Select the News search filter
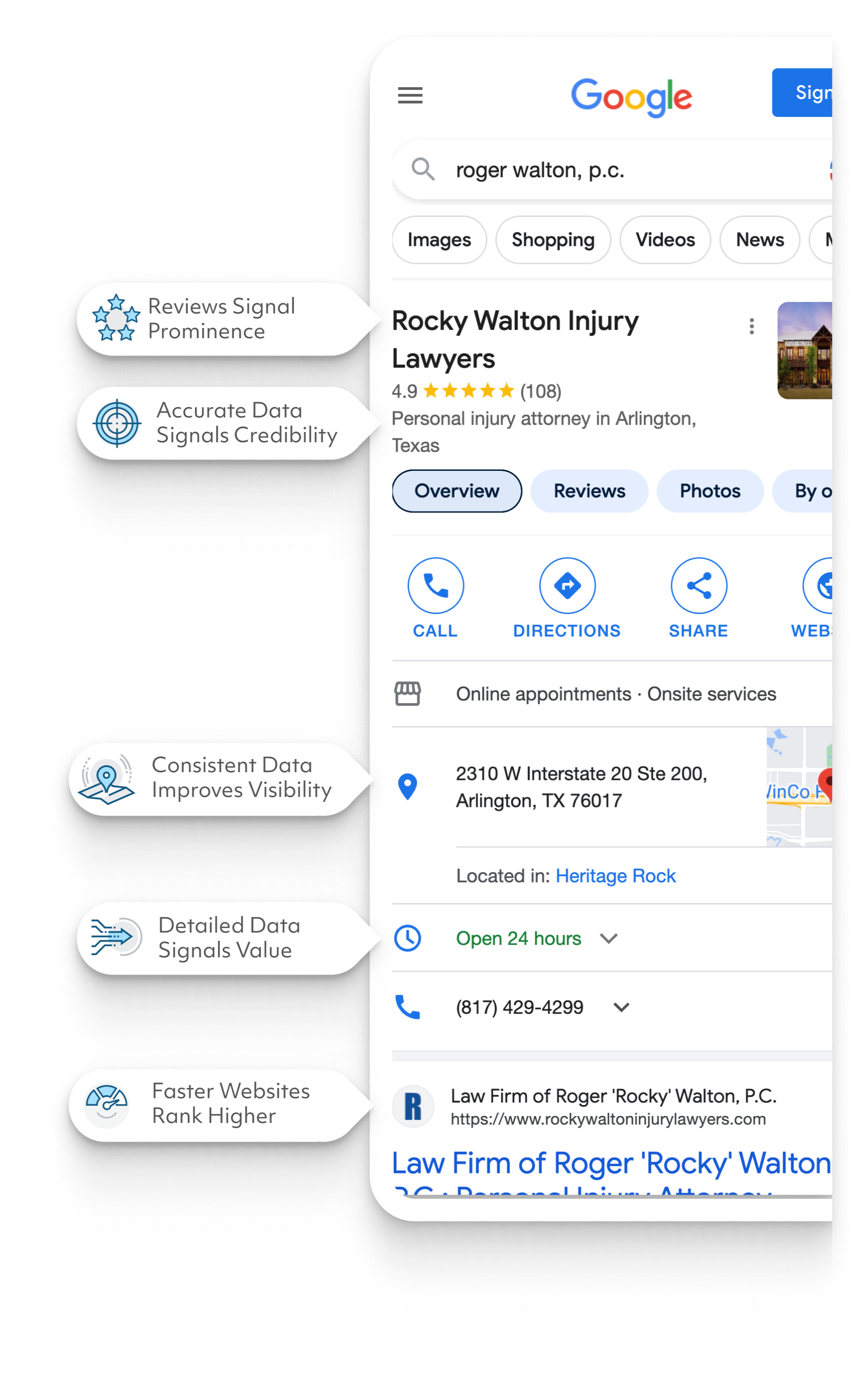The height and width of the screenshot is (1398, 868). pyautogui.click(x=759, y=240)
